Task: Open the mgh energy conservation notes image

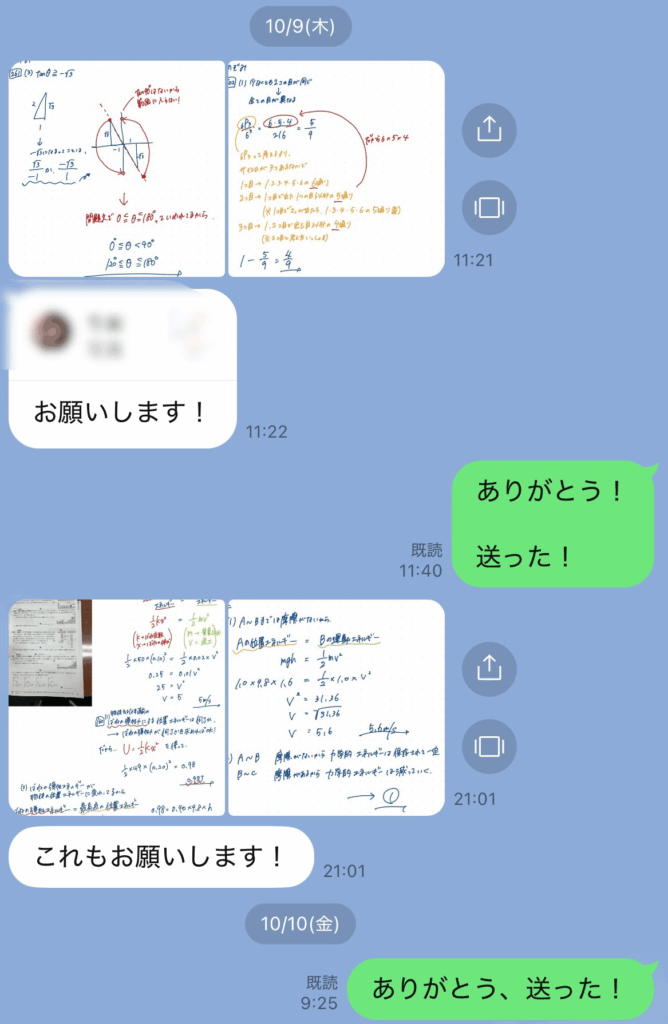Action: click(336, 707)
